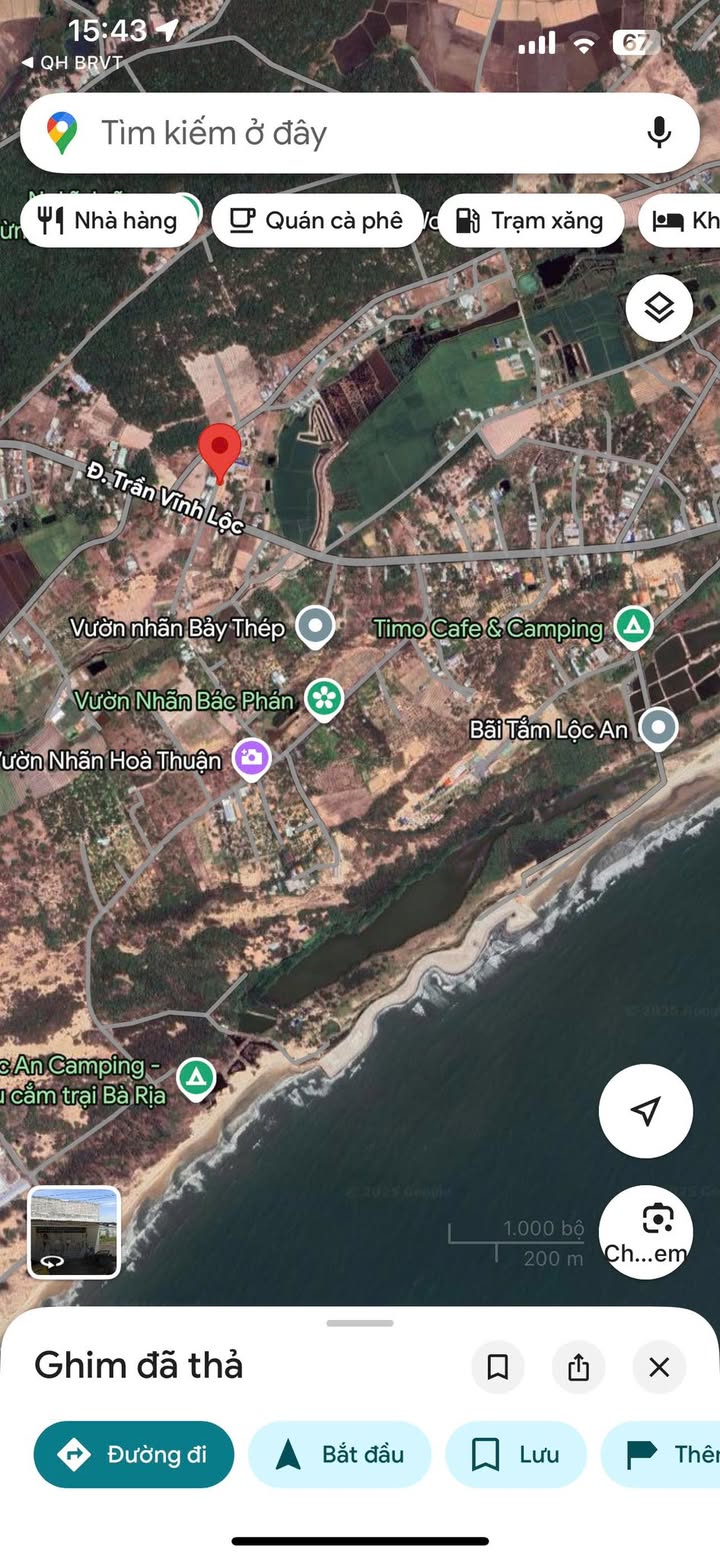Select the Quán cà phê chip
The width and height of the screenshot is (720, 1559).
pyautogui.click(x=317, y=221)
